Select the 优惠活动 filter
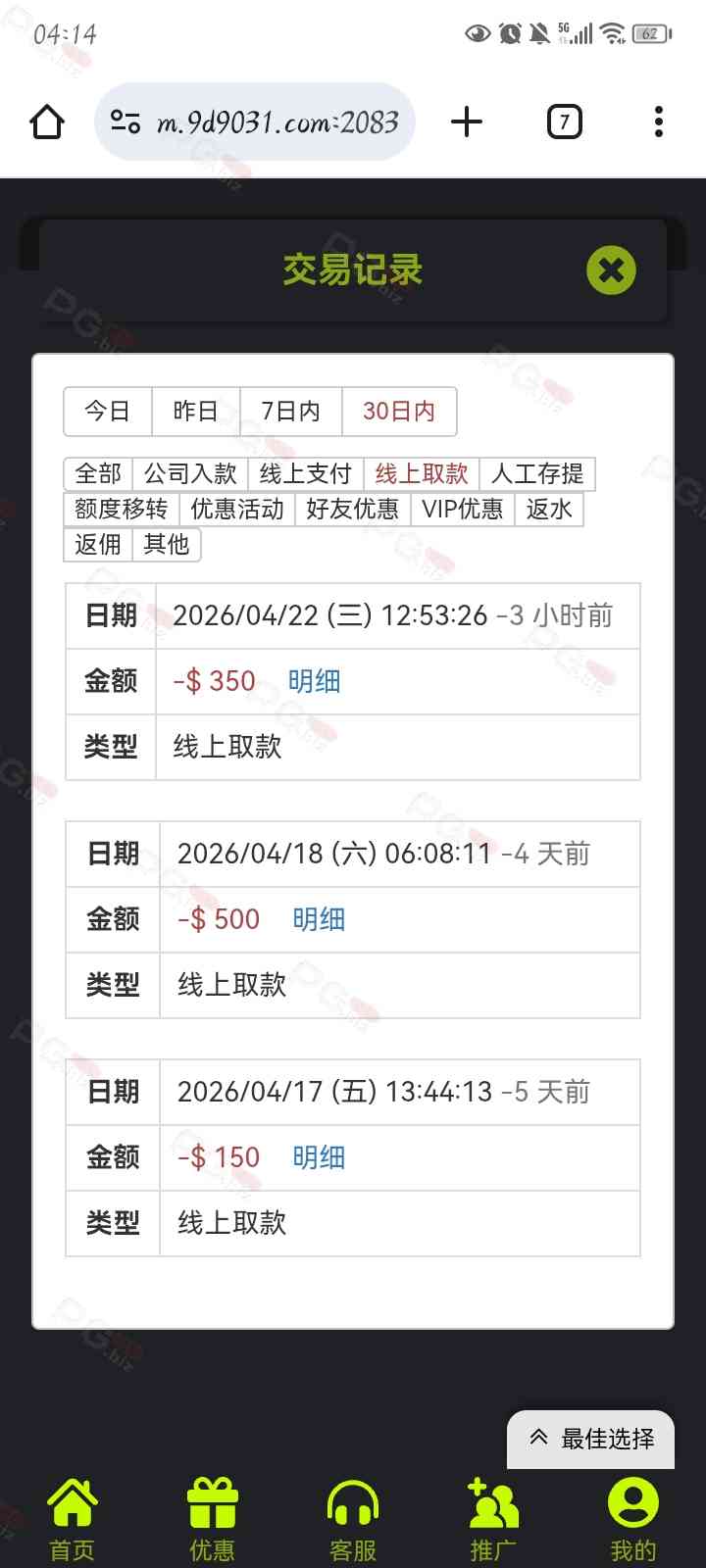The width and height of the screenshot is (706, 1568). 236,510
